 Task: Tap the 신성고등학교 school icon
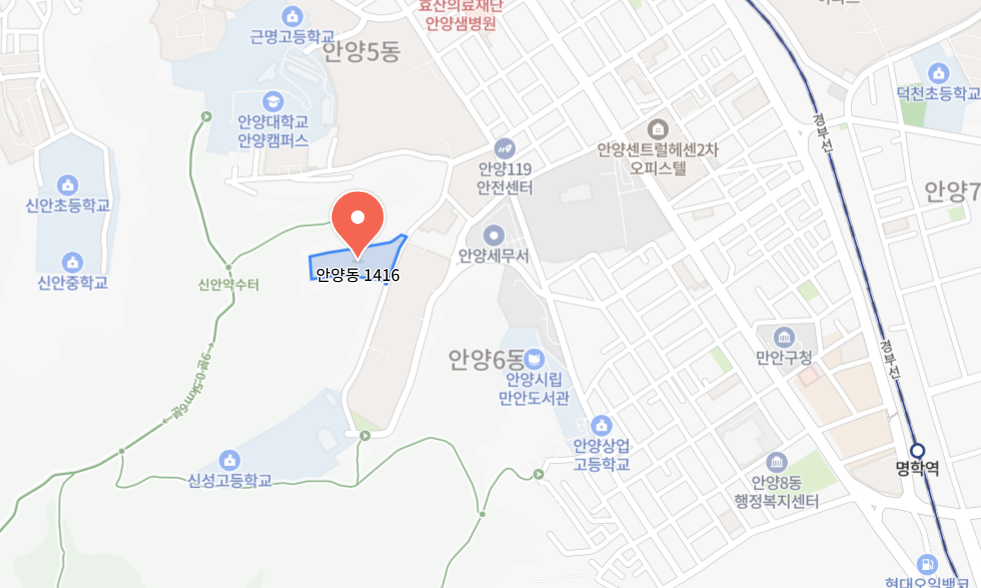pos(230,461)
